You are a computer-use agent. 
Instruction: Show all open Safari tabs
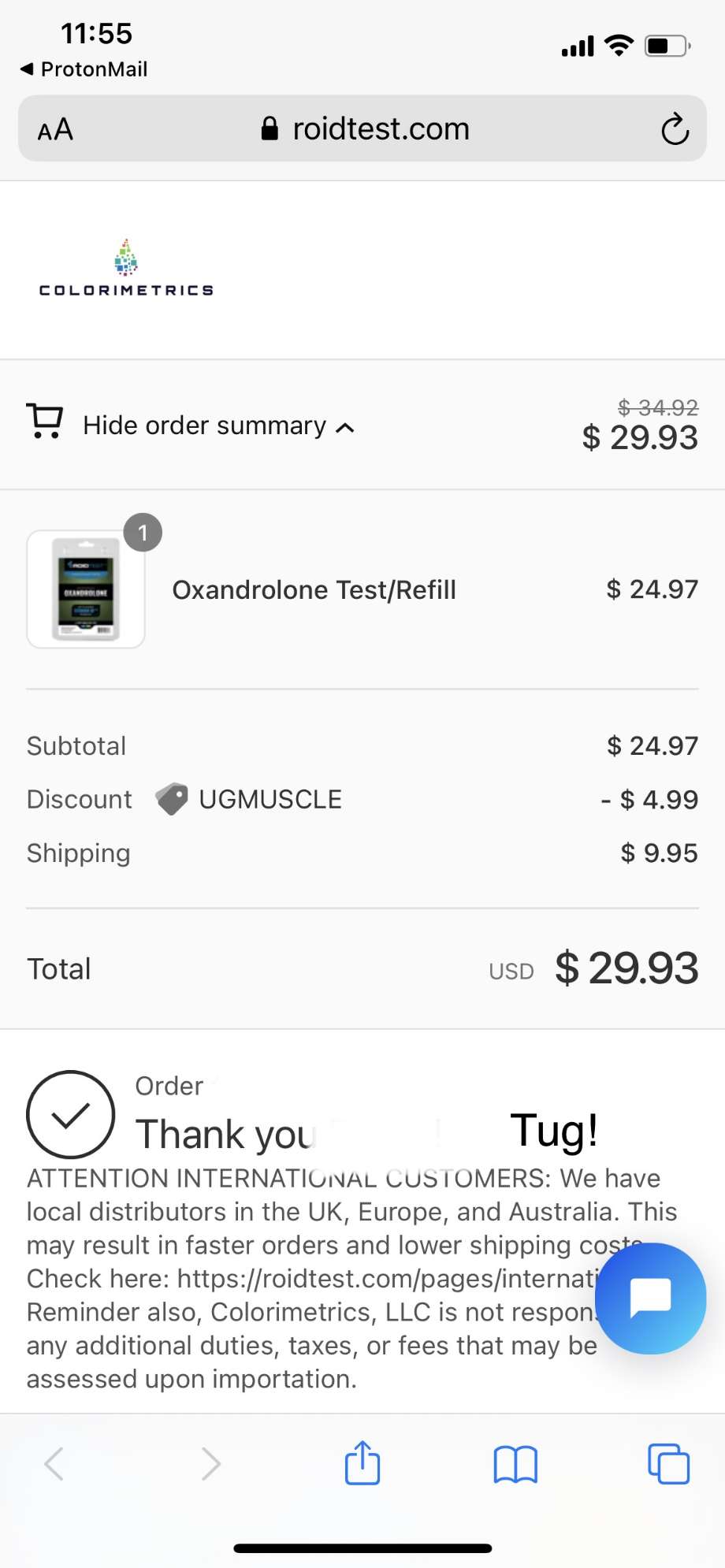[x=668, y=1463]
